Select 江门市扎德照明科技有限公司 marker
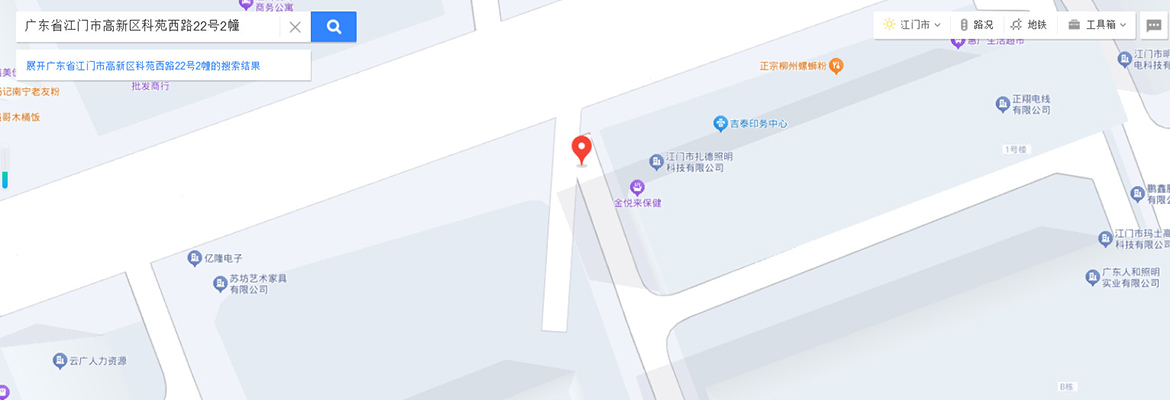 [656, 161]
